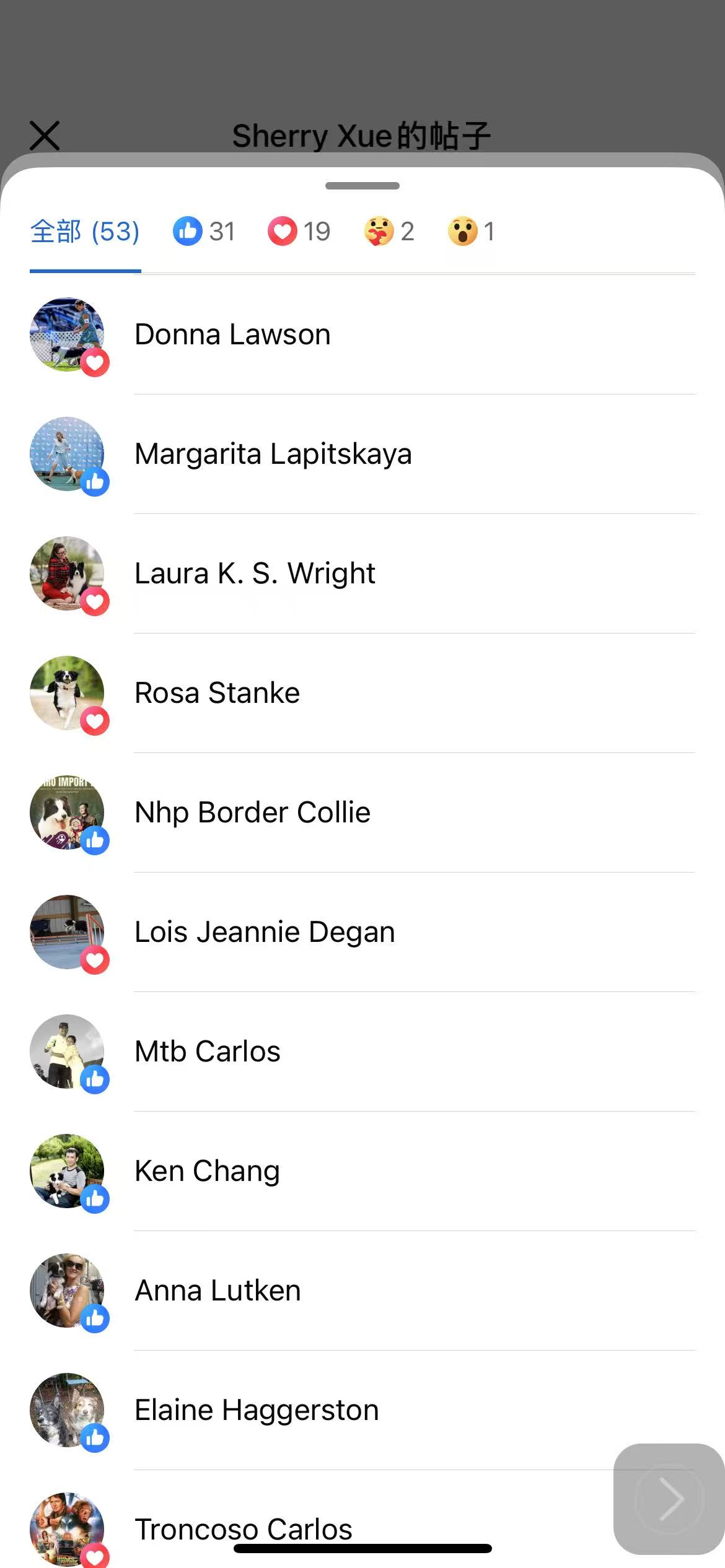Filter by the 31 Like reactions
This screenshot has width=725, height=1568.
tap(204, 232)
